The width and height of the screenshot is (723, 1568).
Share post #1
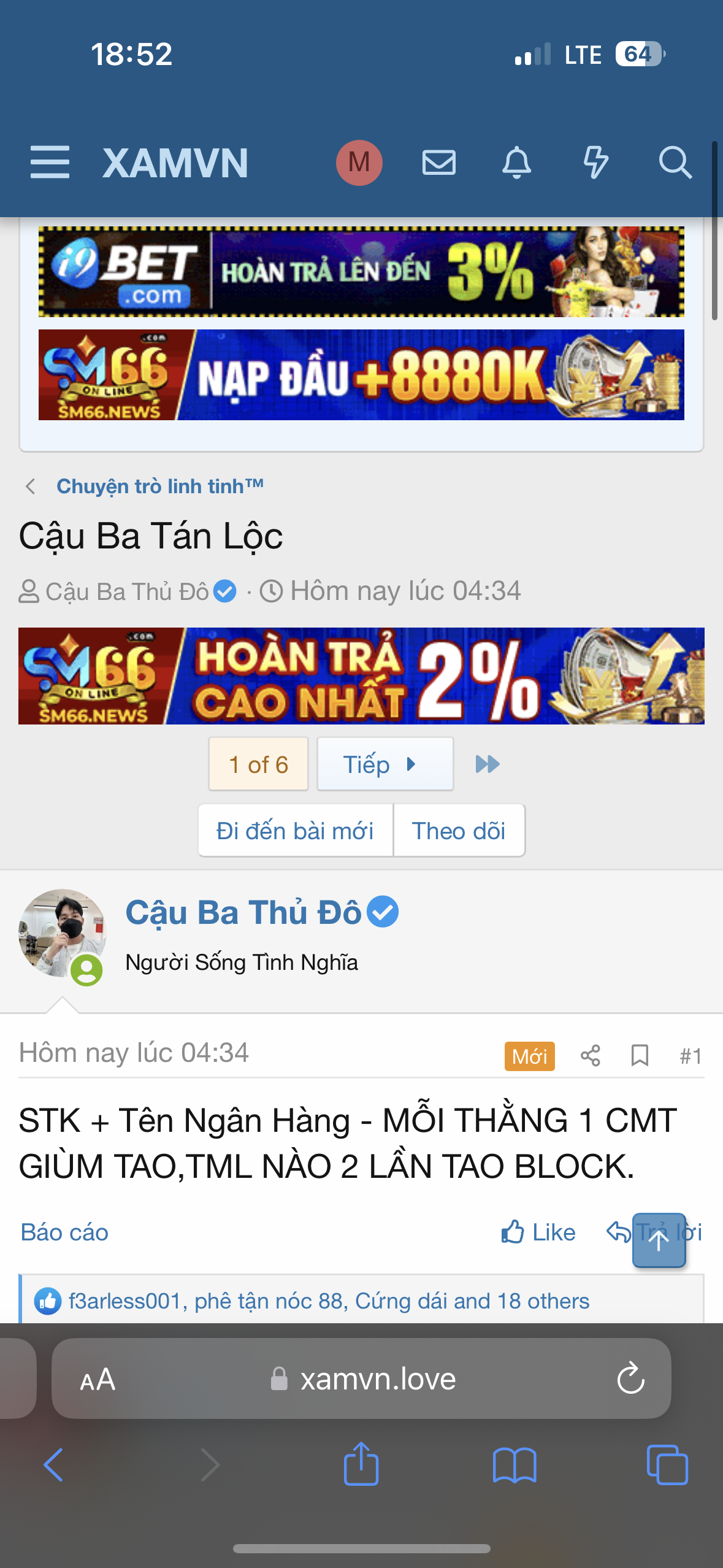click(x=590, y=1056)
